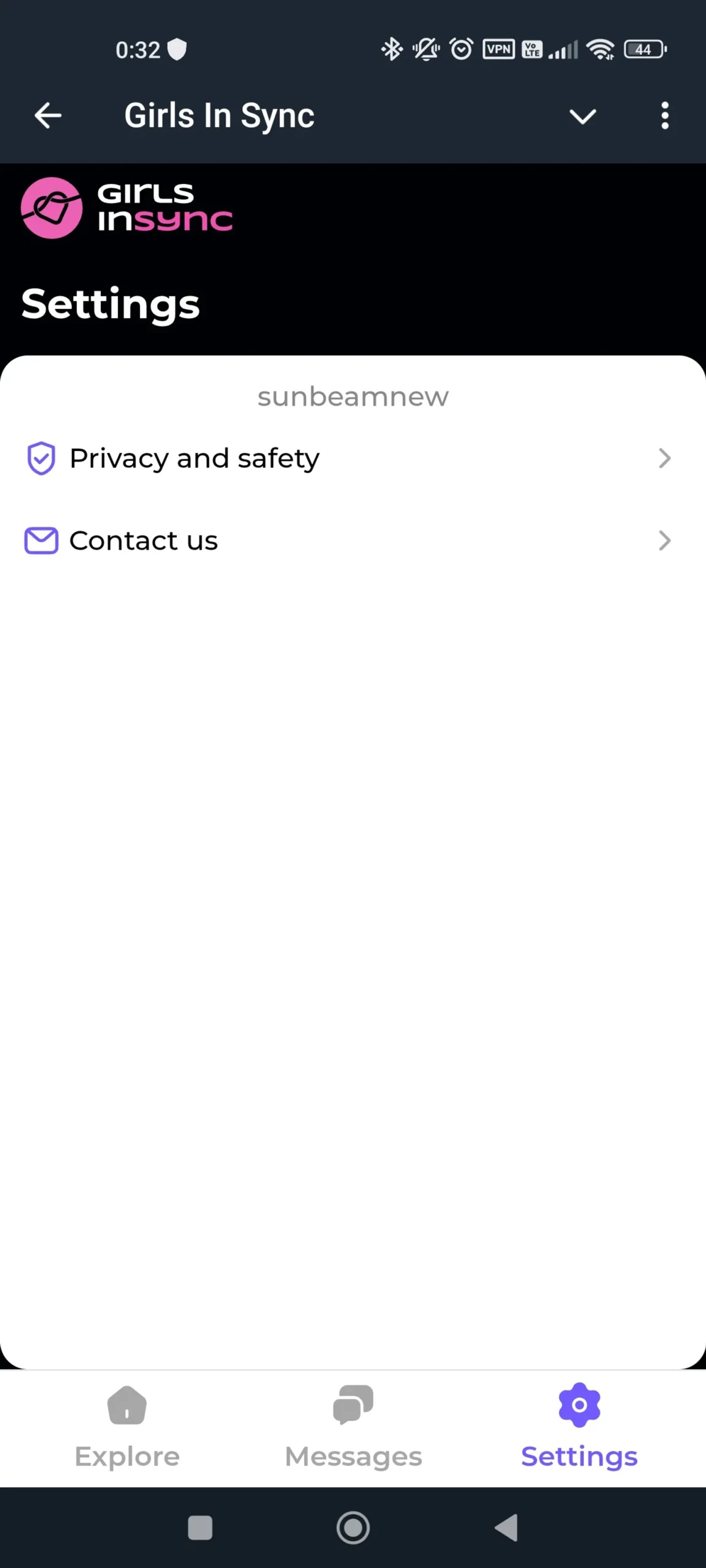The height and width of the screenshot is (1568, 706).
Task: Open the three-dot overflow menu
Action: [665, 116]
